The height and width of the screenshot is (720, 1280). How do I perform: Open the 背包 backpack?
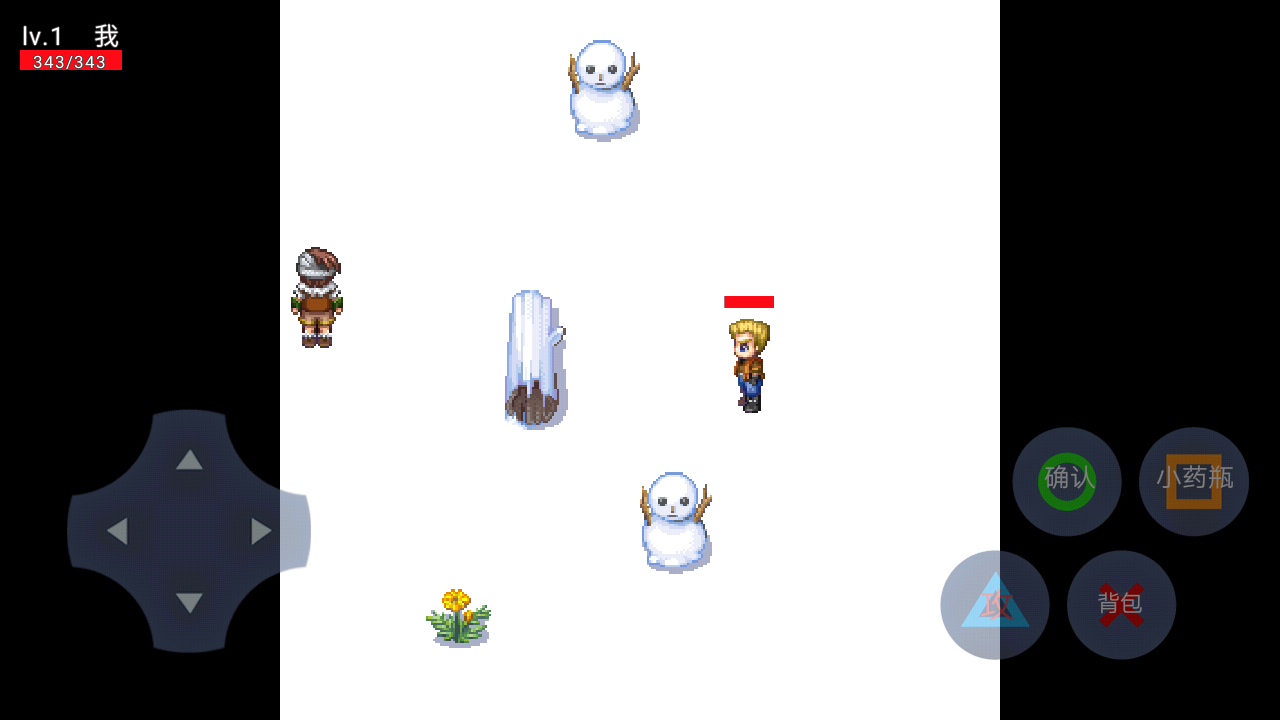tap(1121, 604)
